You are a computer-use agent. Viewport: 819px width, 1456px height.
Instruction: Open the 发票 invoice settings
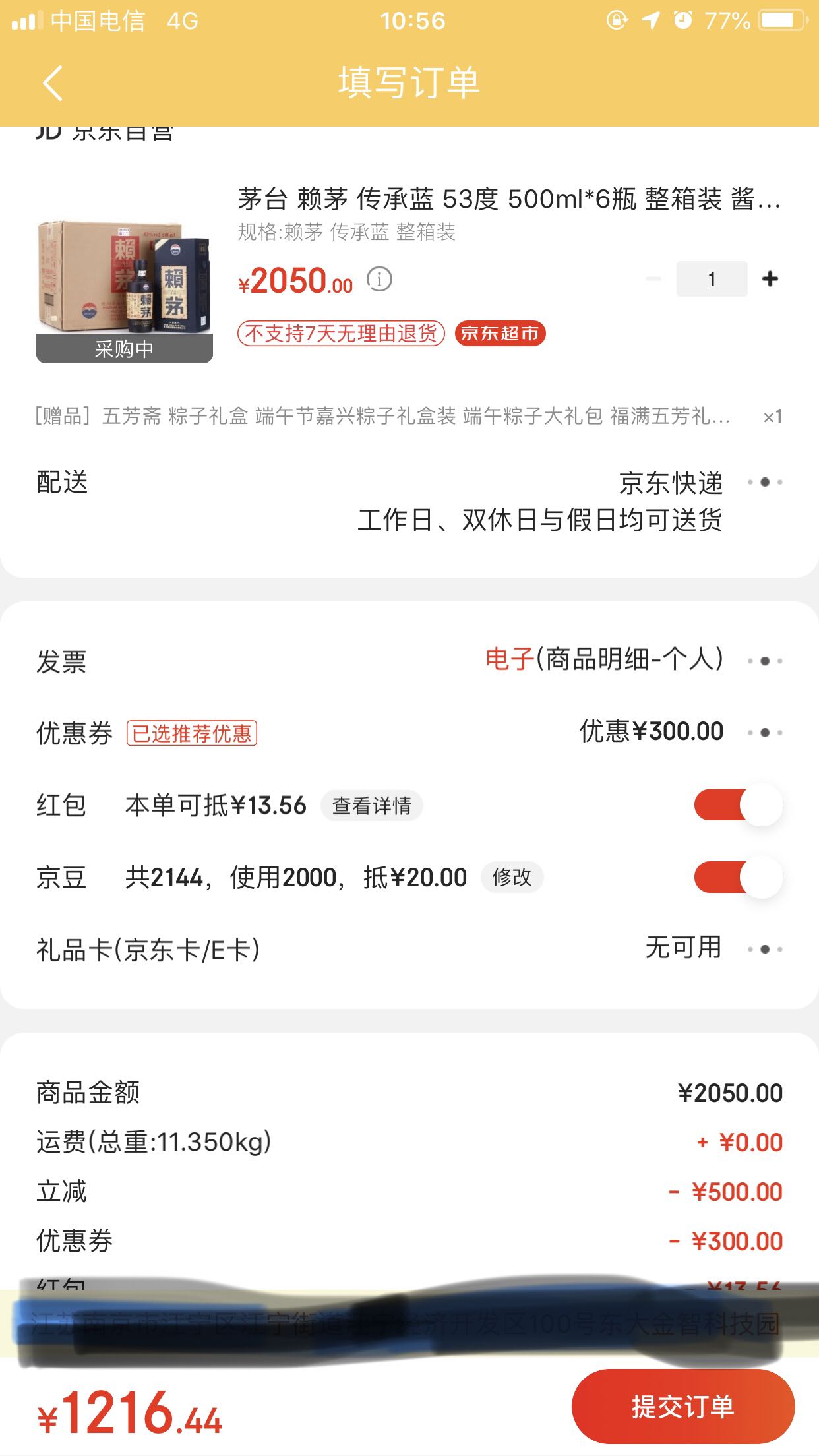point(764,661)
